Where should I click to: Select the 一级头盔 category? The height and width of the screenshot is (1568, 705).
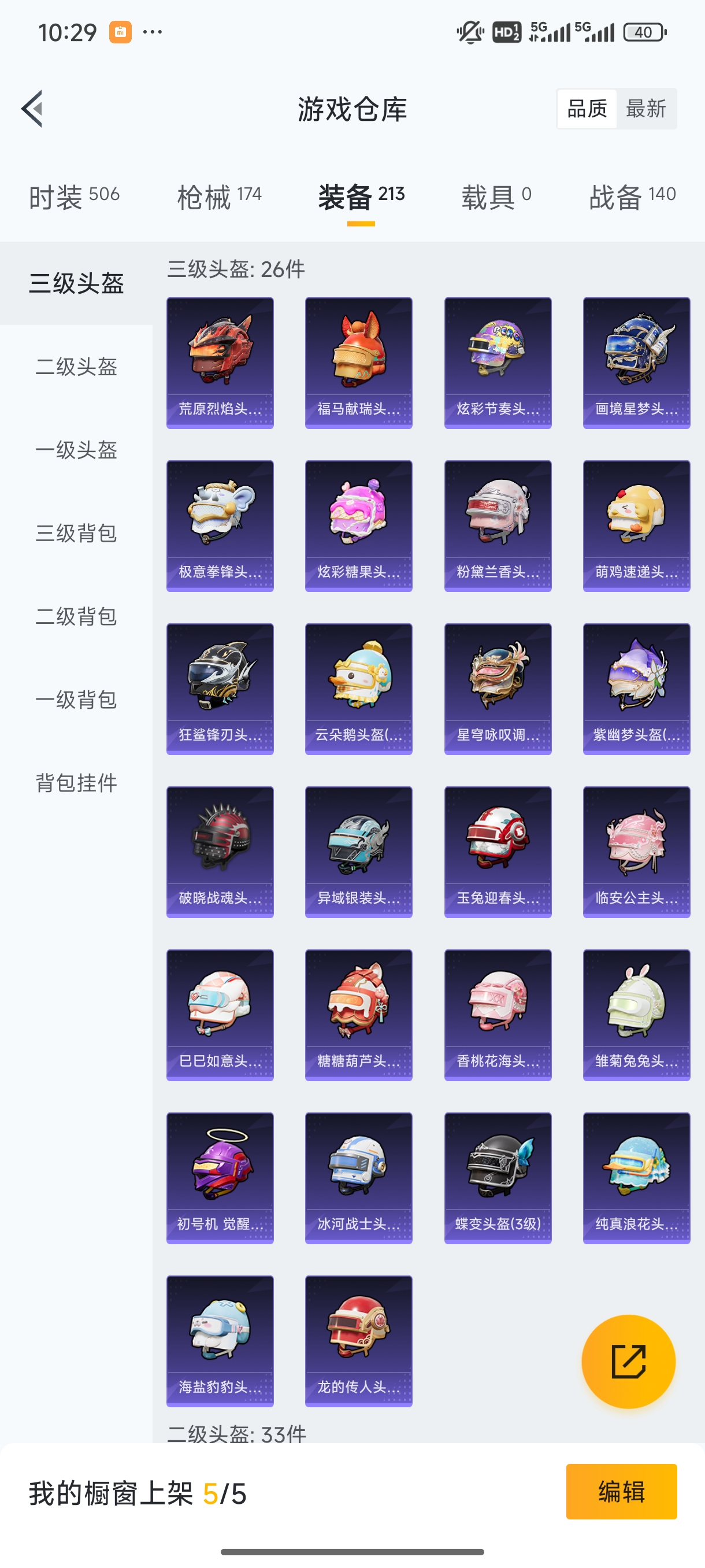point(76,450)
